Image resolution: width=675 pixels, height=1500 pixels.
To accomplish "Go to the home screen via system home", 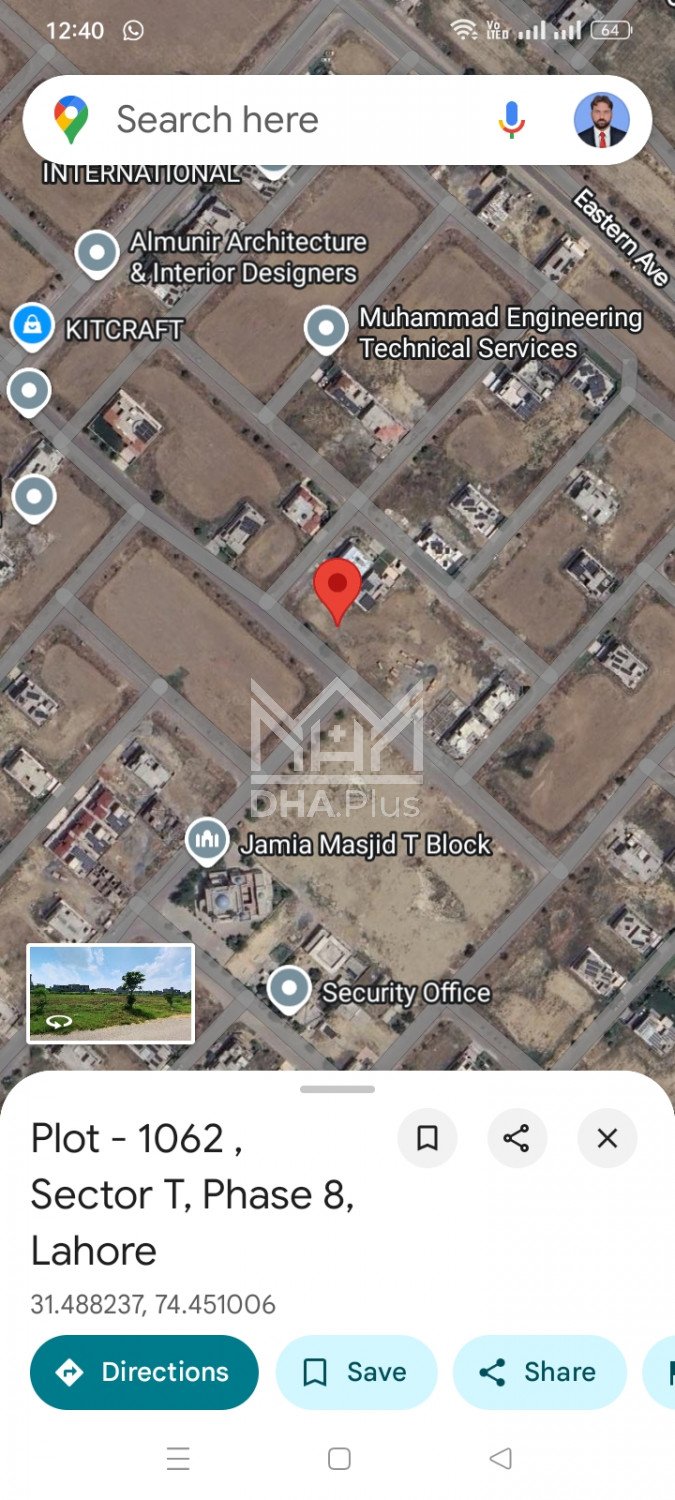I will point(339,1459).
